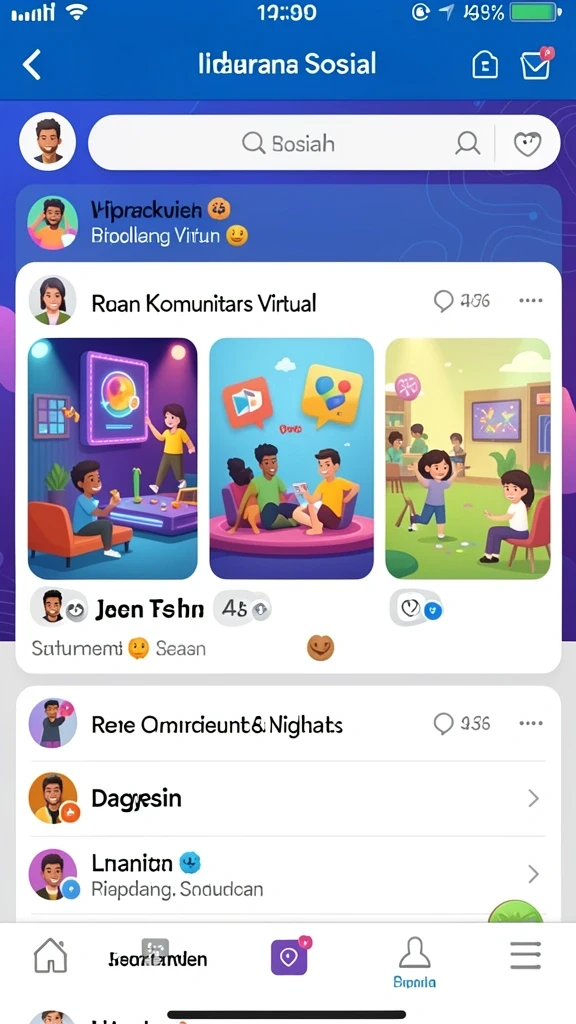This screenshot has height=1024, width=576.
Task: Tap the heart icon inside the search bar
Action: click(528, 143)
